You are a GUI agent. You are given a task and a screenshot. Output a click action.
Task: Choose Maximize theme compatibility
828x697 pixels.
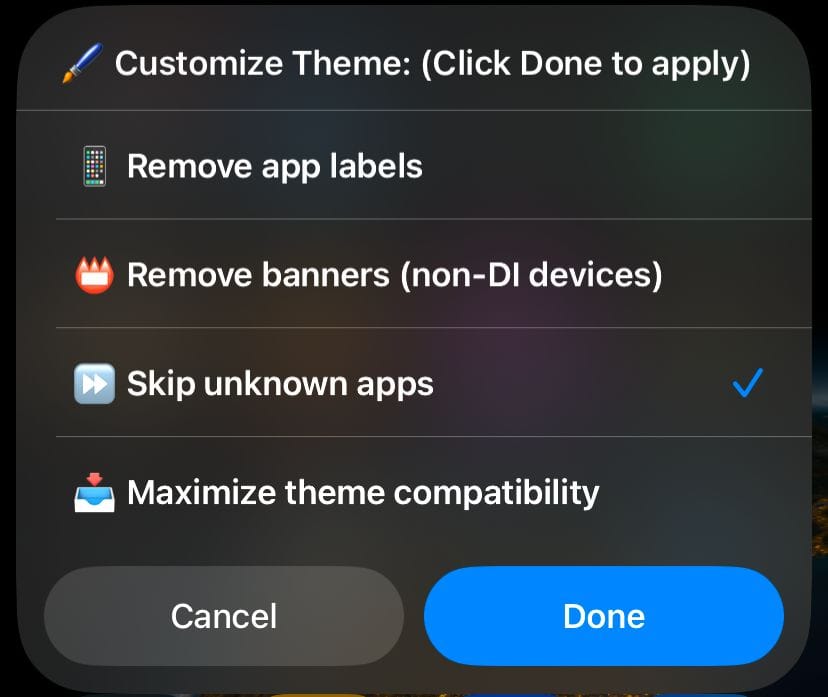pyautogui.click(x=362, y=492)
